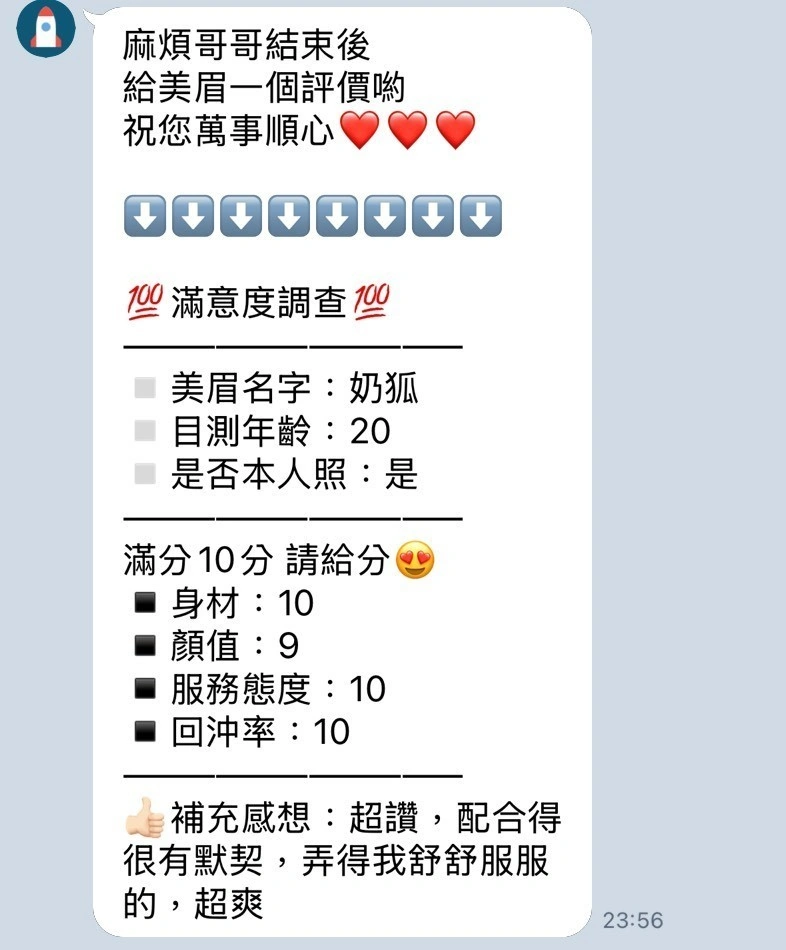Open the sender's rocket avatar profile
786x950 pixels.
tap(45, 28)
